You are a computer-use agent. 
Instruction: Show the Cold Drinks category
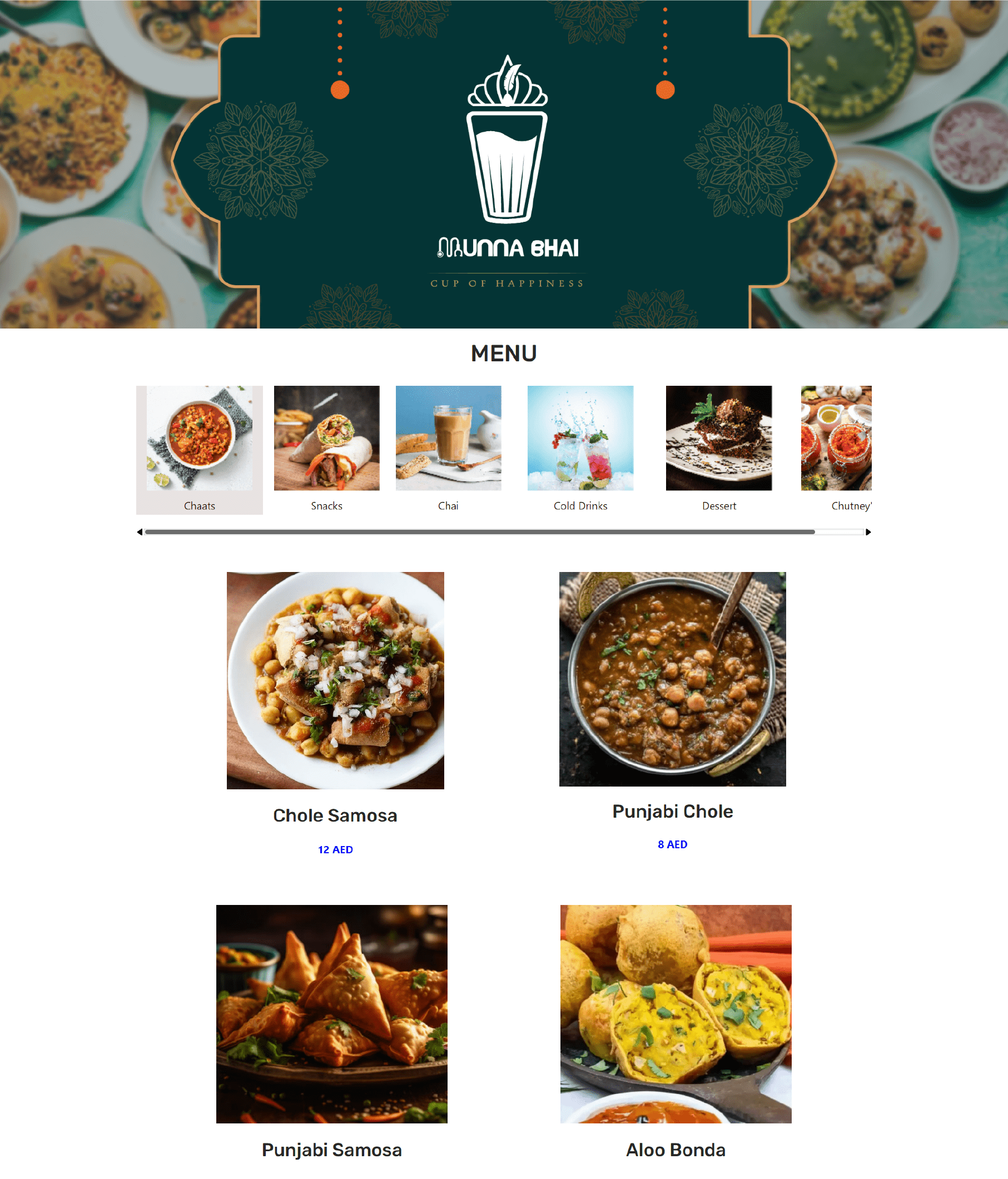coord(580,449)
